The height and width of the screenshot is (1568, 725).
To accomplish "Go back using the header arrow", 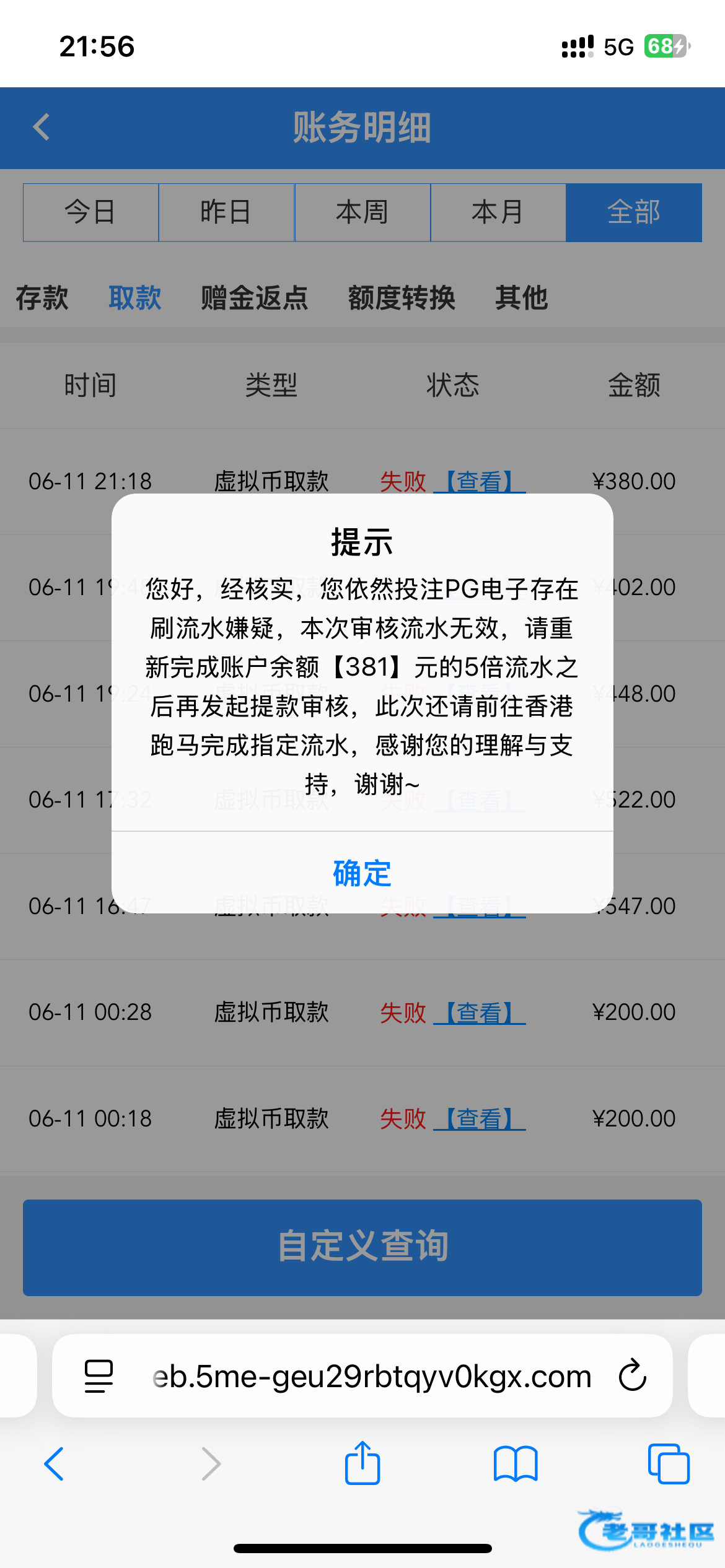I will click(42, 128).
